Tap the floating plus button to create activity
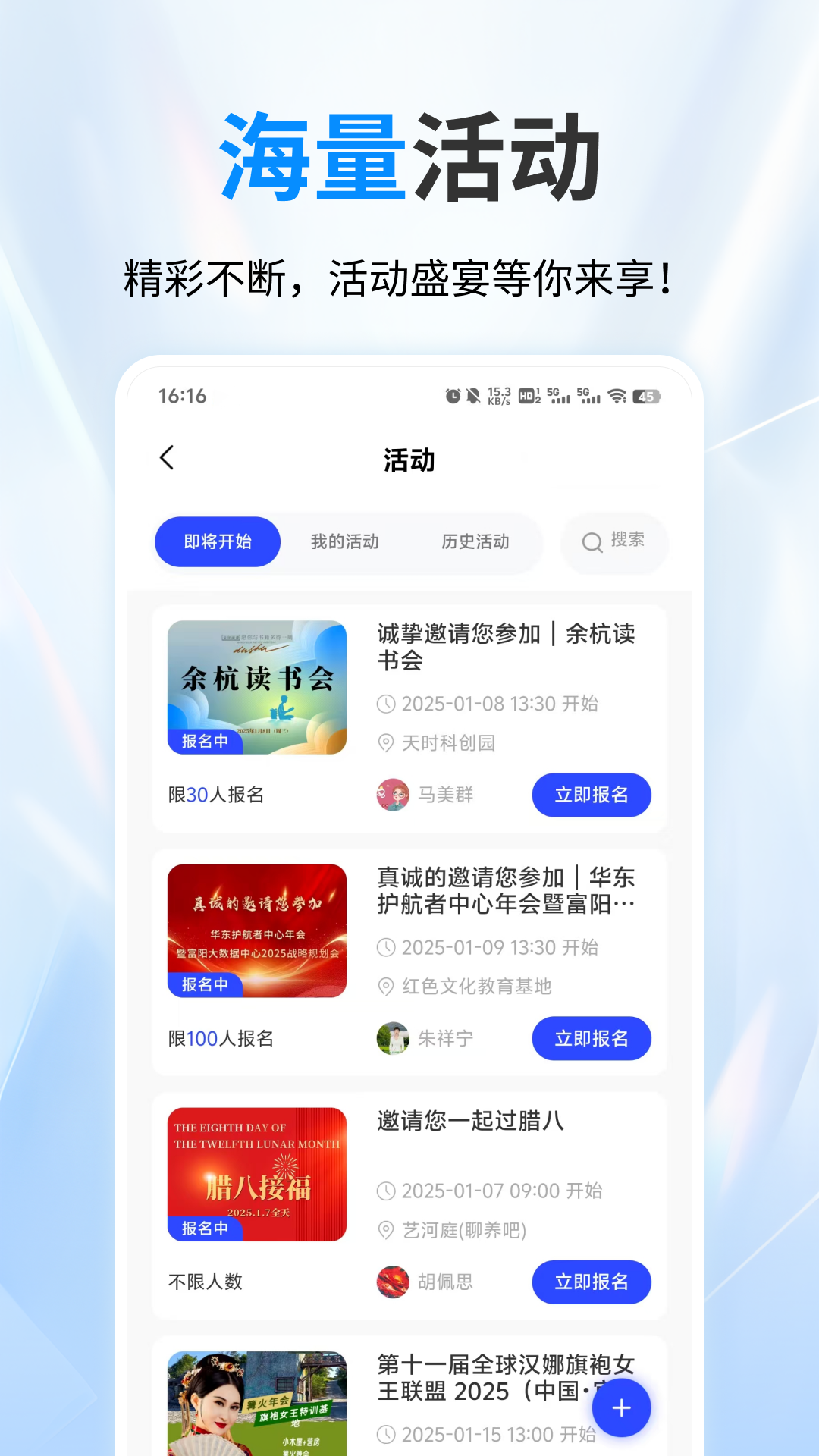 coord(621,1407)
